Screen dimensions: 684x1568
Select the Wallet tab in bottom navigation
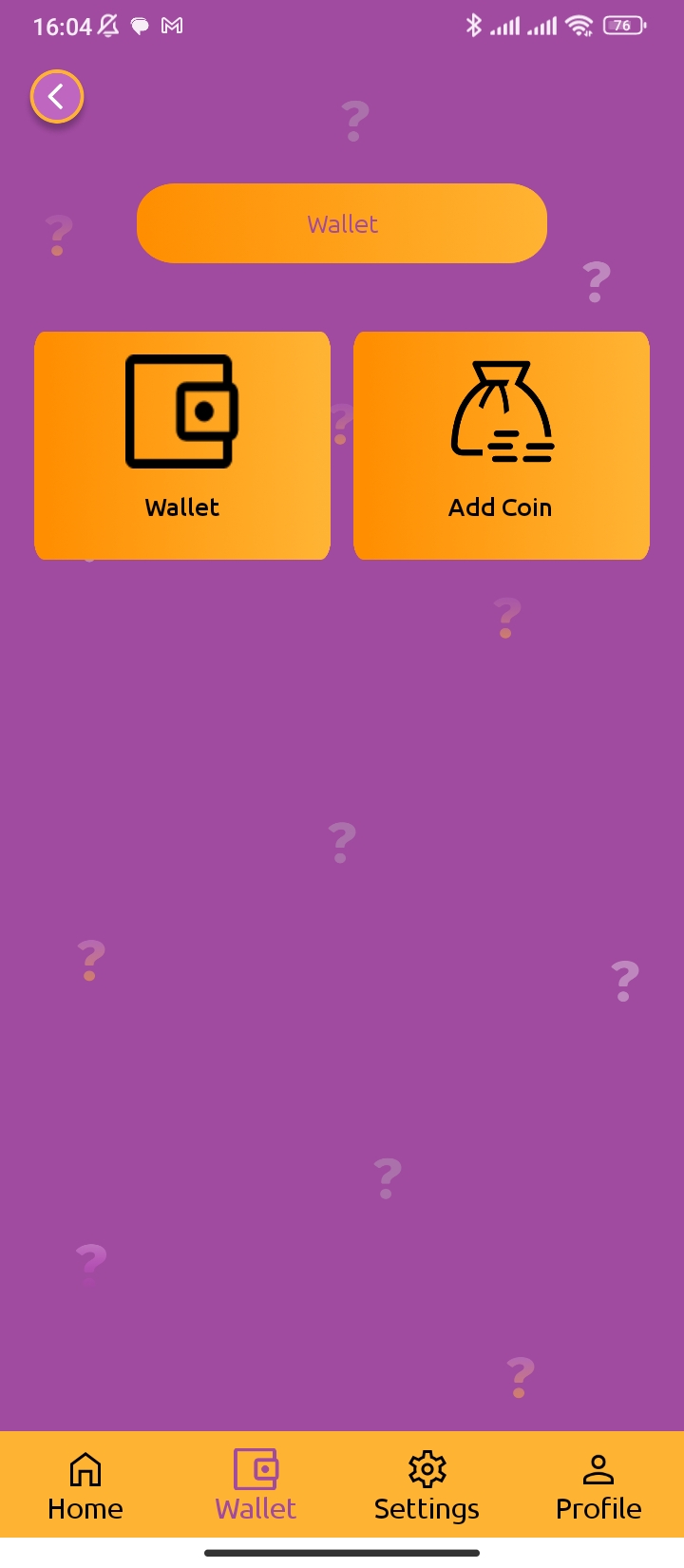[256, 1486]
